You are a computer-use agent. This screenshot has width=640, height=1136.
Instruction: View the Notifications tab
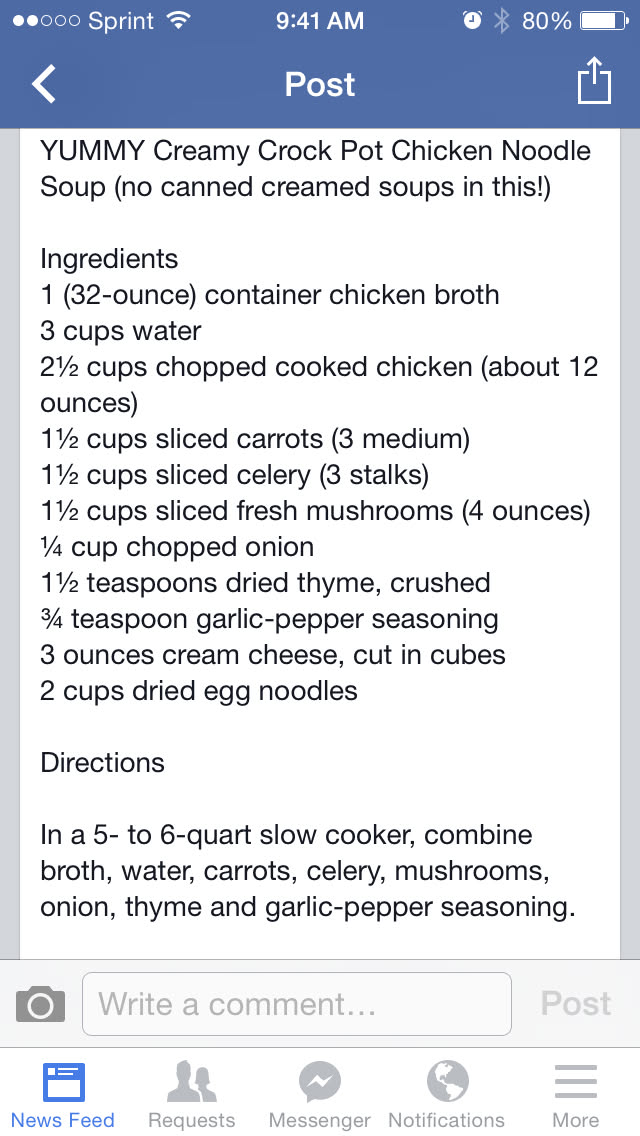tap(447, 1095)
